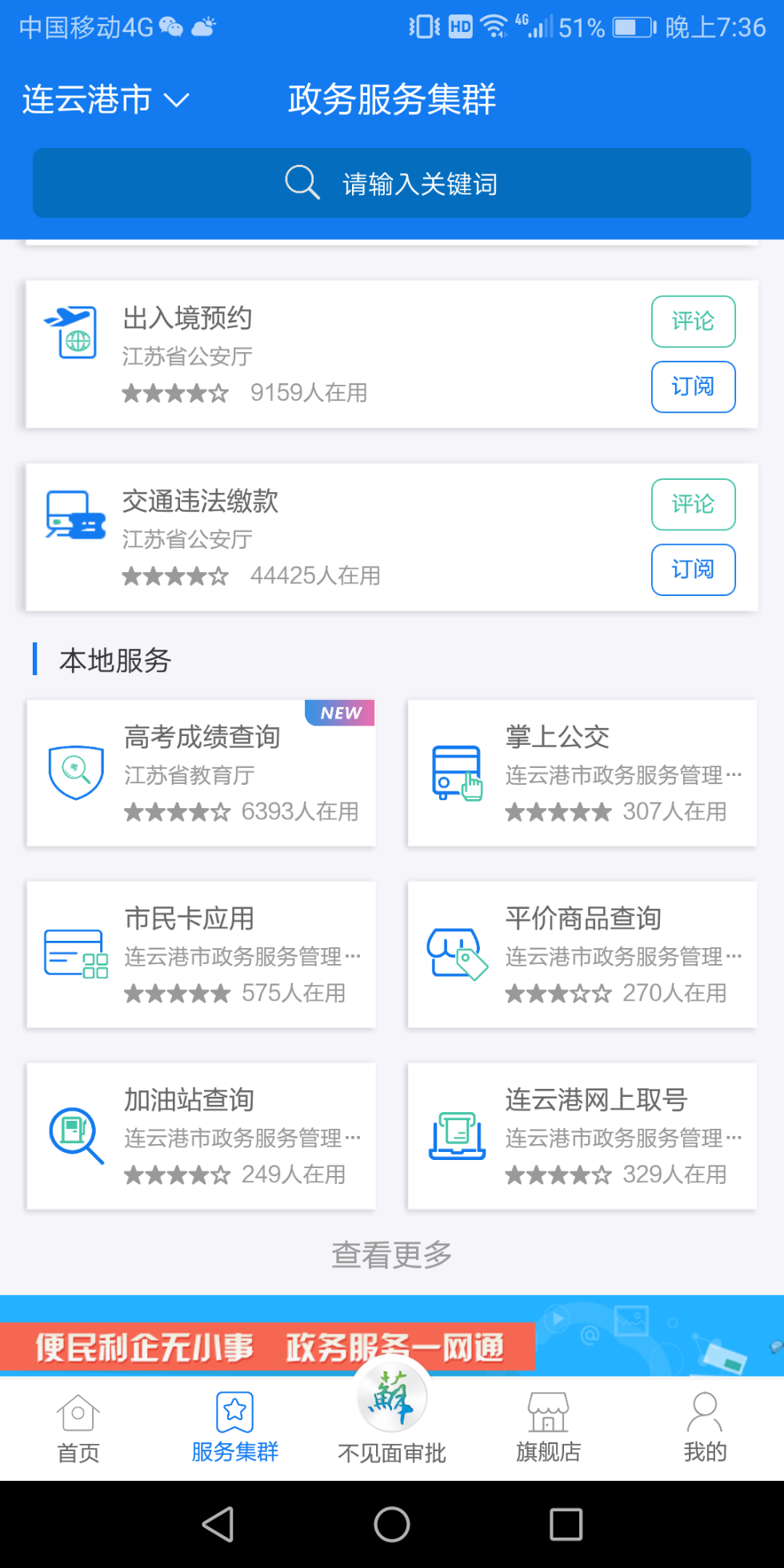Tap the 请输入关键词 search box
This screenshot has height=1568, width=784.
point(392,183)
